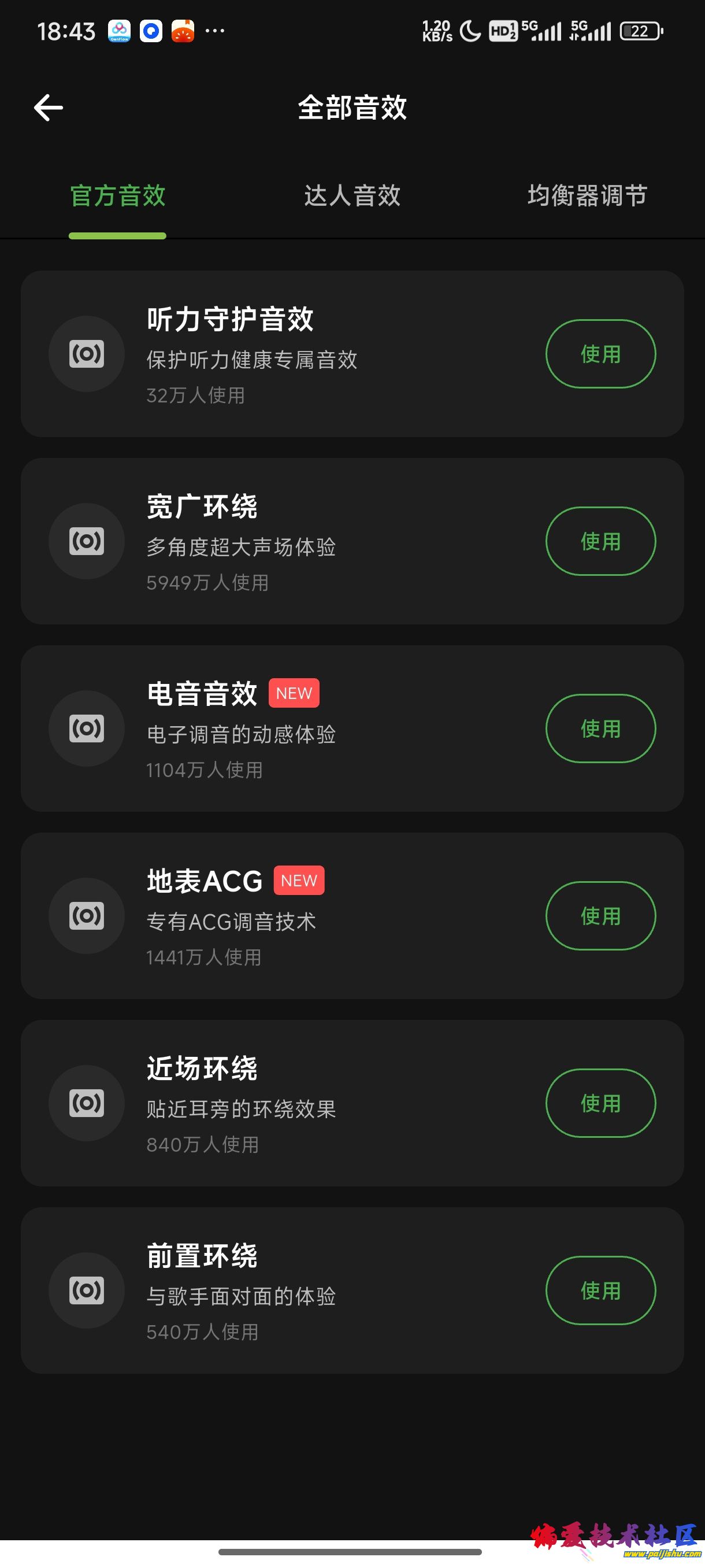The width and height of the screenshot is (705, 1568).
Task: Open the 均衡器调节 tab
Action: [x=587, y=196]
